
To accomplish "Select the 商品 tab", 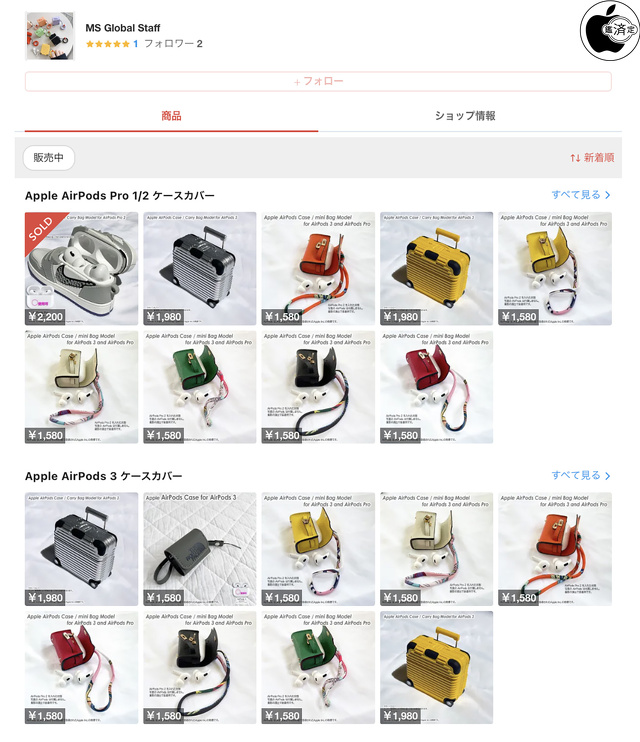I will point(171,116).
